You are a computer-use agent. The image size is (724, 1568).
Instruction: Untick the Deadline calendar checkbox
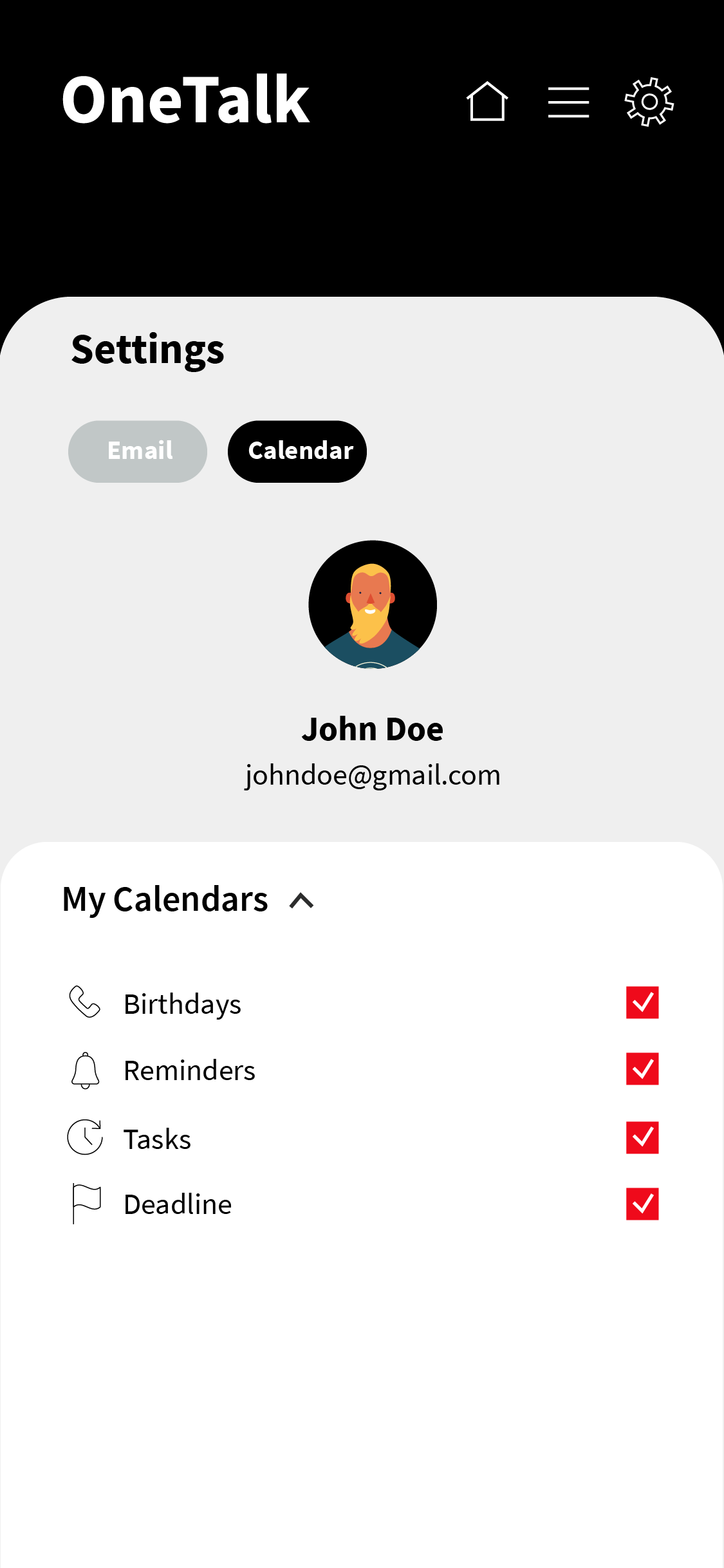point(642,1204)
